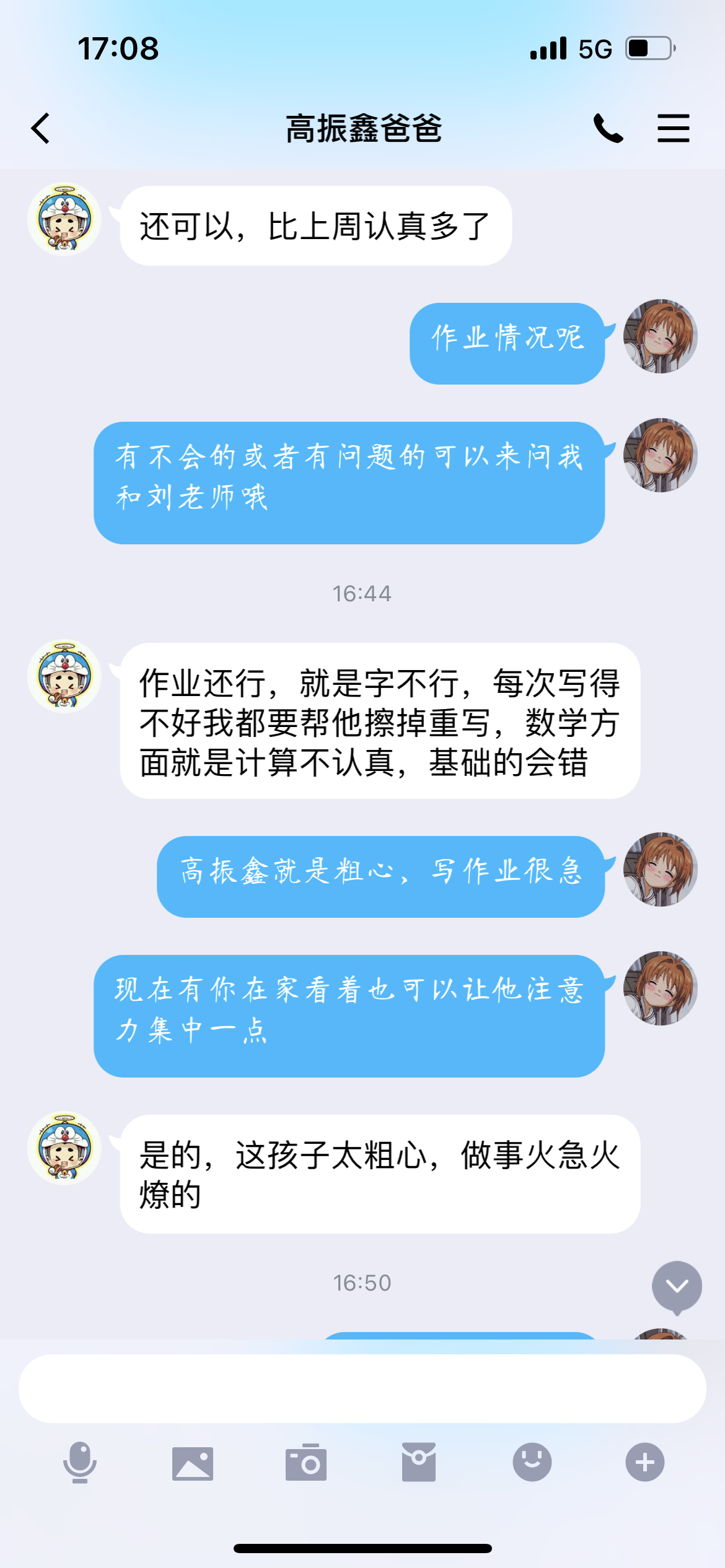Launch the camera to take a photo

306,1463
